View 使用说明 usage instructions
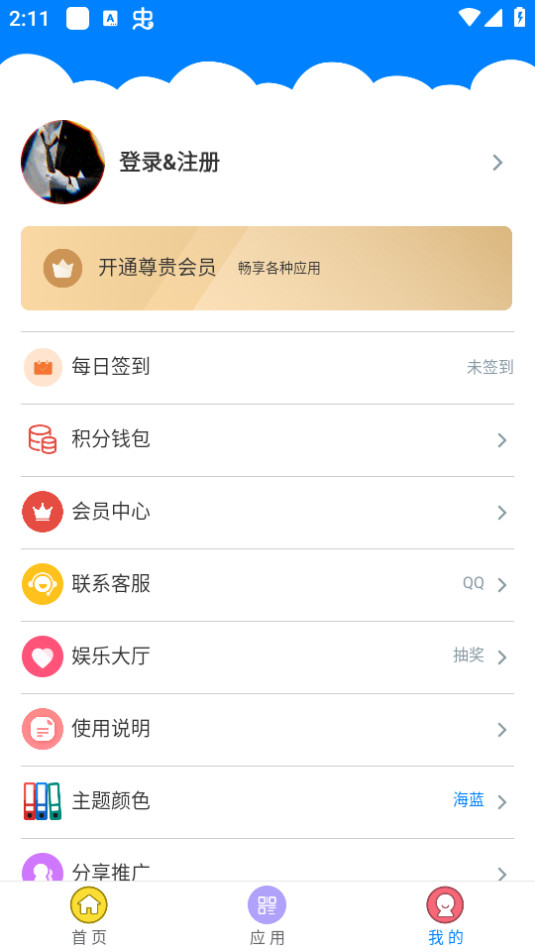 tap(267, 729)
